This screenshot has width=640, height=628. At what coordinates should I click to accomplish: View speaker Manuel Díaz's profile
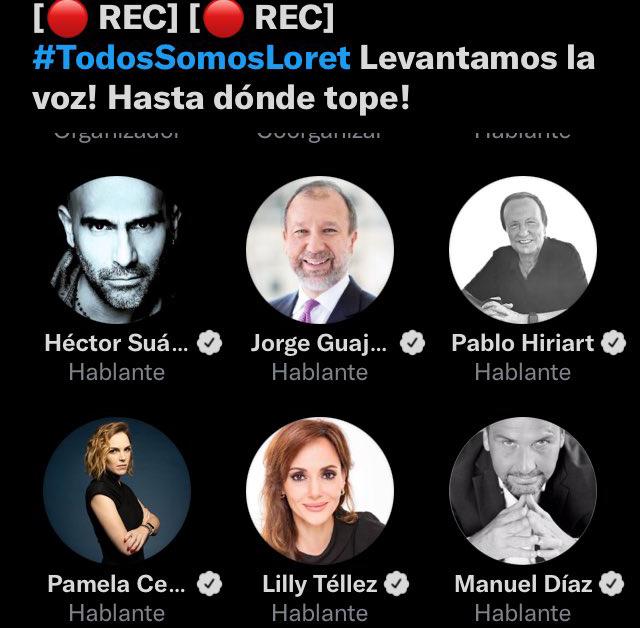tap(523, 490)
